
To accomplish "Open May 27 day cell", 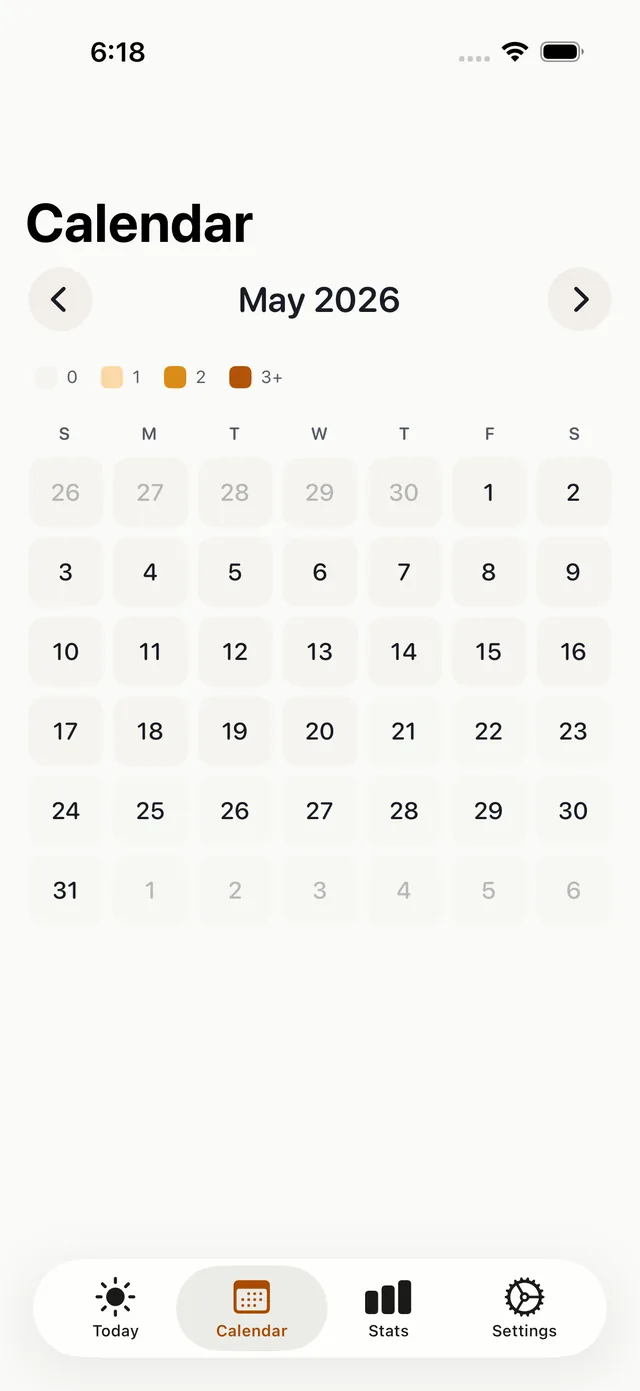I will point(320,811).
